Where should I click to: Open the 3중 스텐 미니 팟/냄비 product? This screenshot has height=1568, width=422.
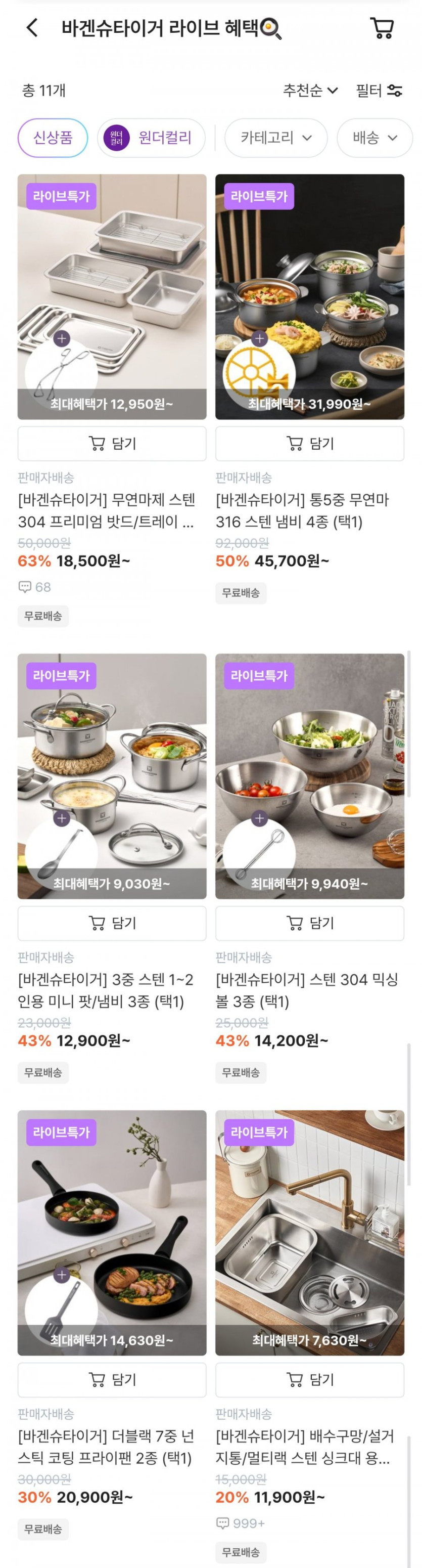(x=112, y=775)
